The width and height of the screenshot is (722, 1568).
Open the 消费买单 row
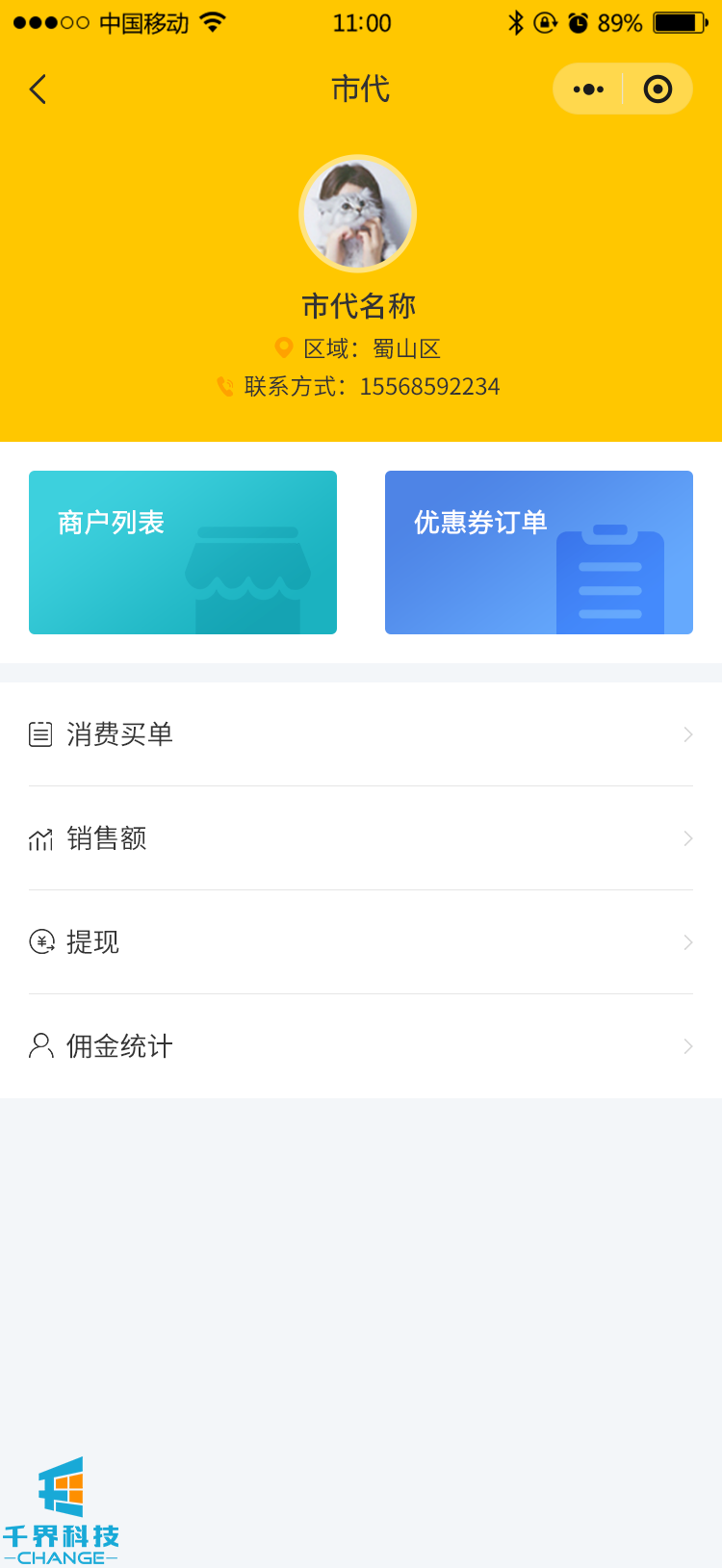click(x=361, y=734)
